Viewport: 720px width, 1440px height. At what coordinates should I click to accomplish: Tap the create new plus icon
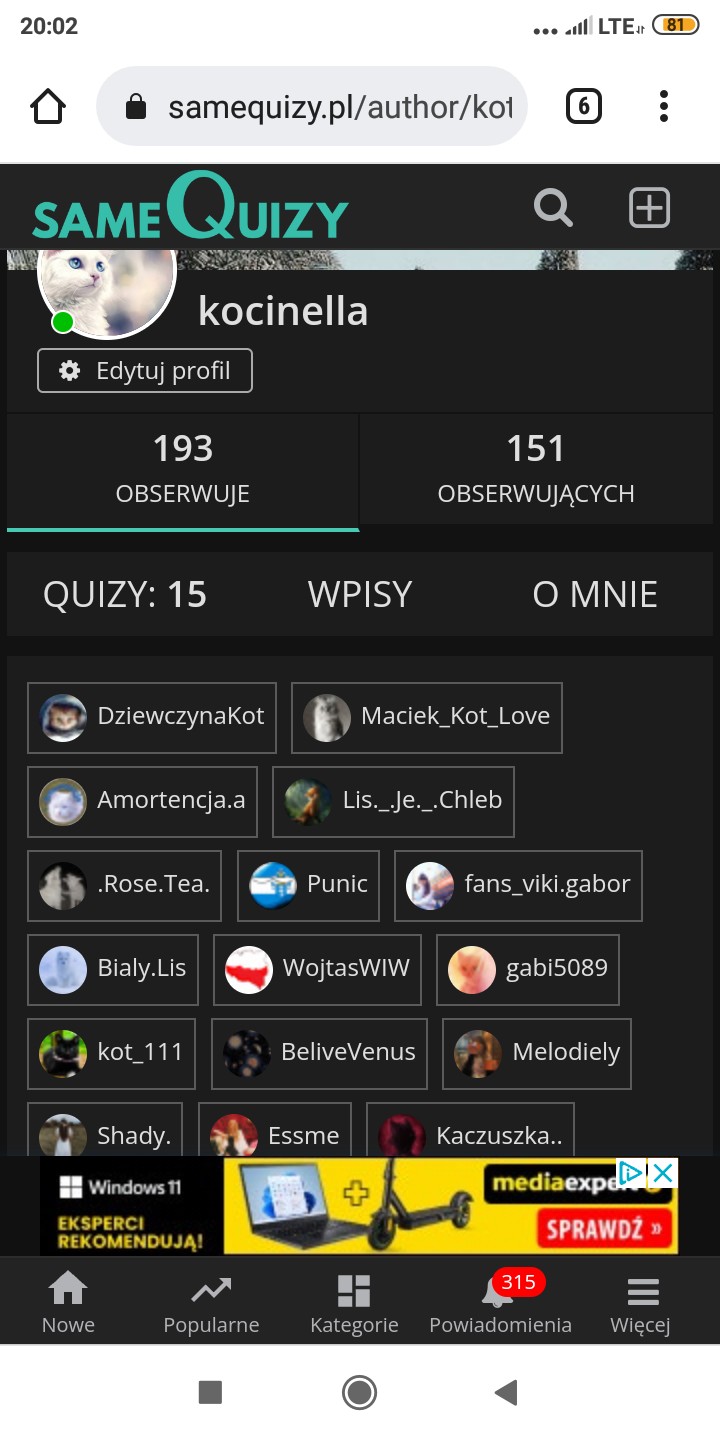click(x=649, y=208)
